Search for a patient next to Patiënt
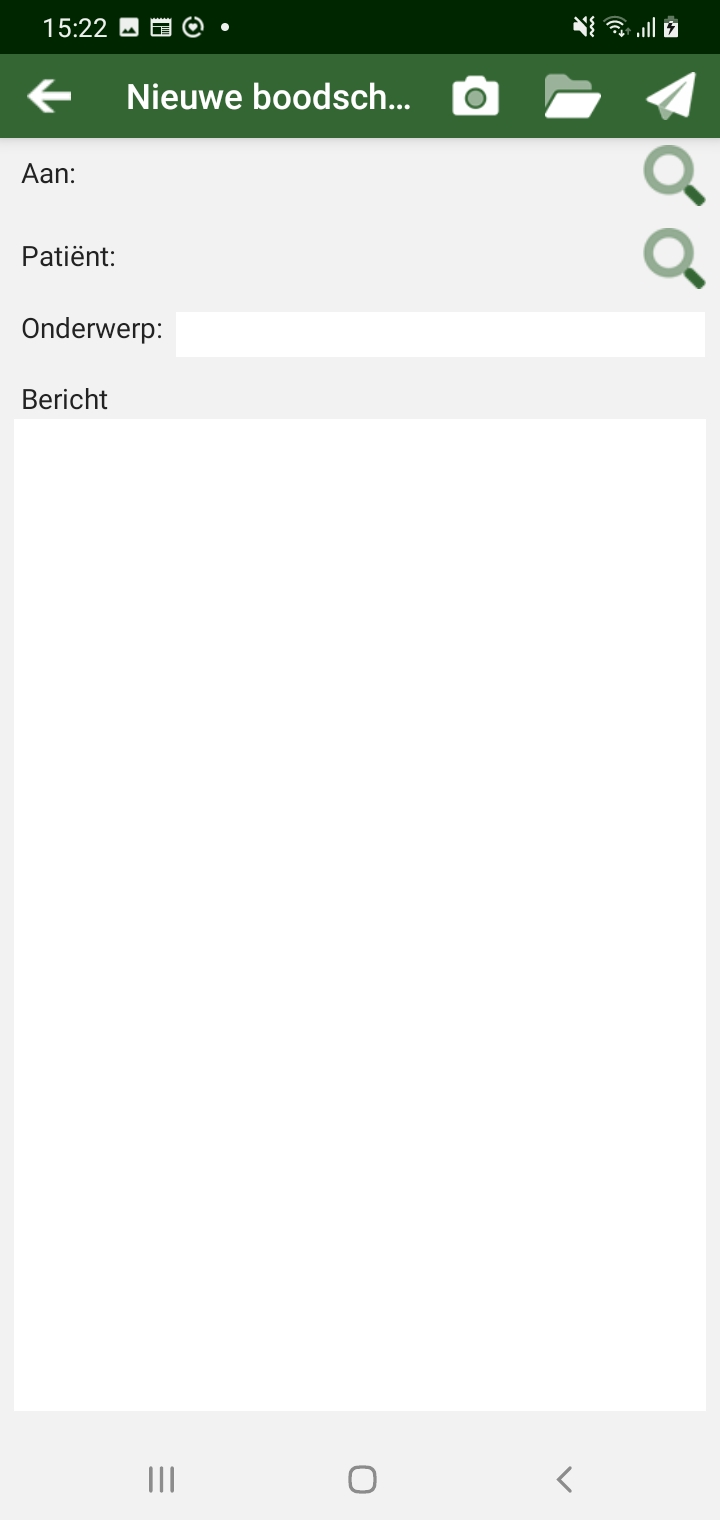This screenshot has height=1520, width=720. point(673,259)
